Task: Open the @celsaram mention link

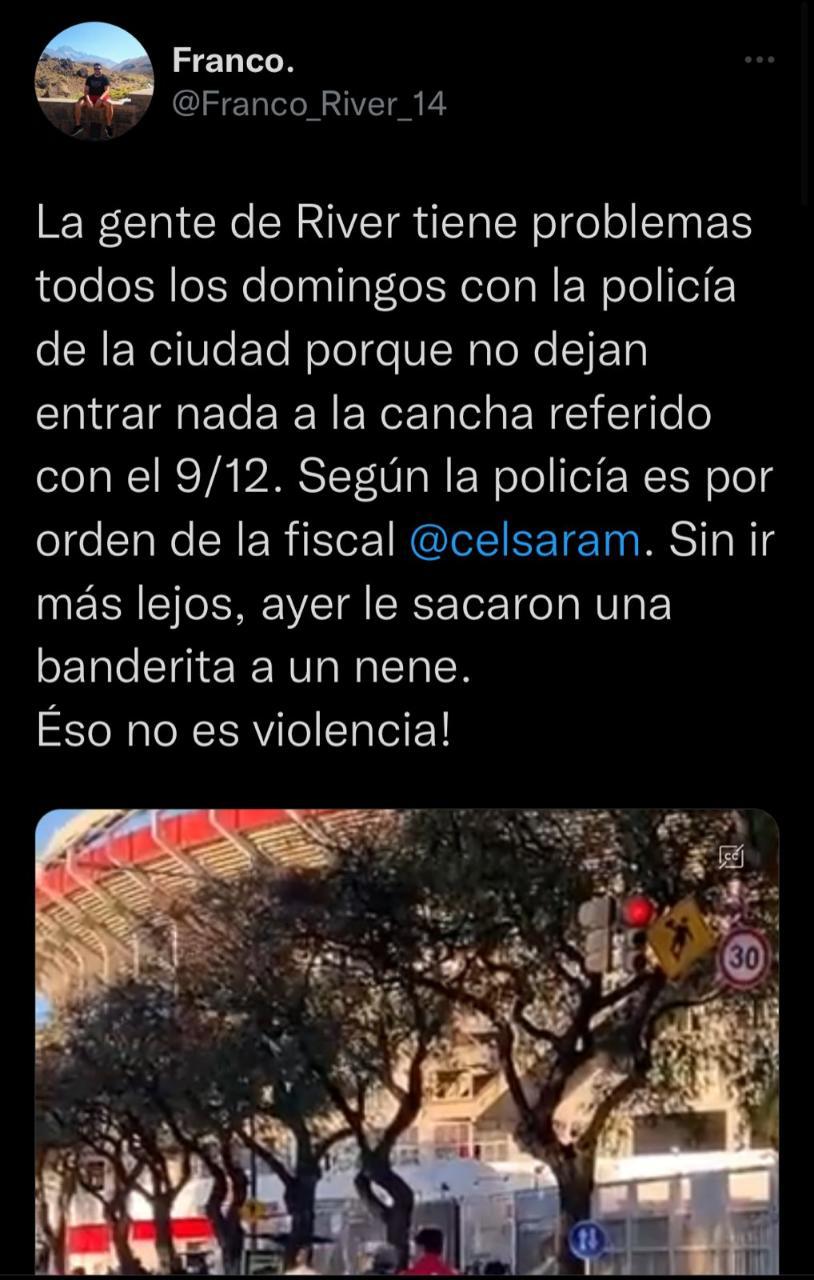Action: pyautogui.click(x=524, y=541)
